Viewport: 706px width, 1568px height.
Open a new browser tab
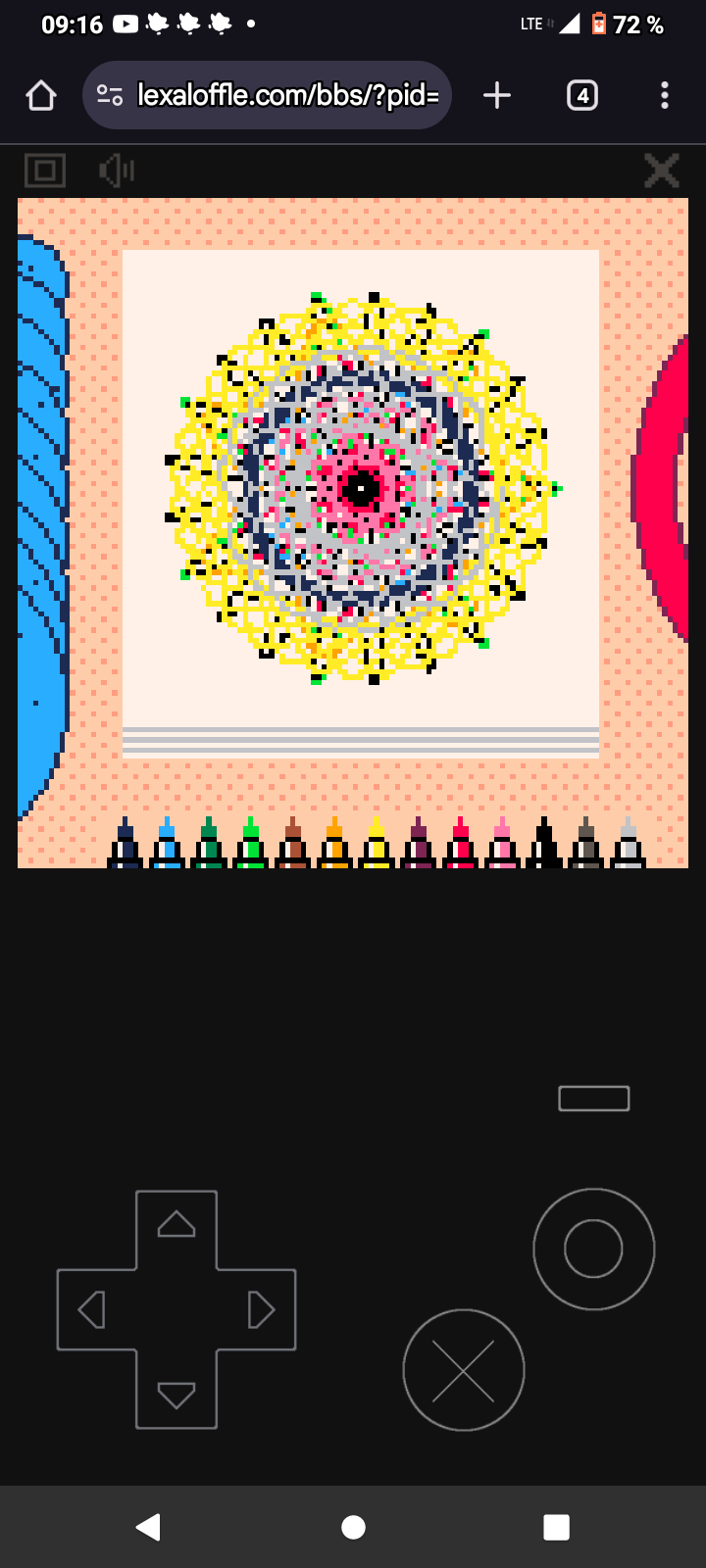497,95
